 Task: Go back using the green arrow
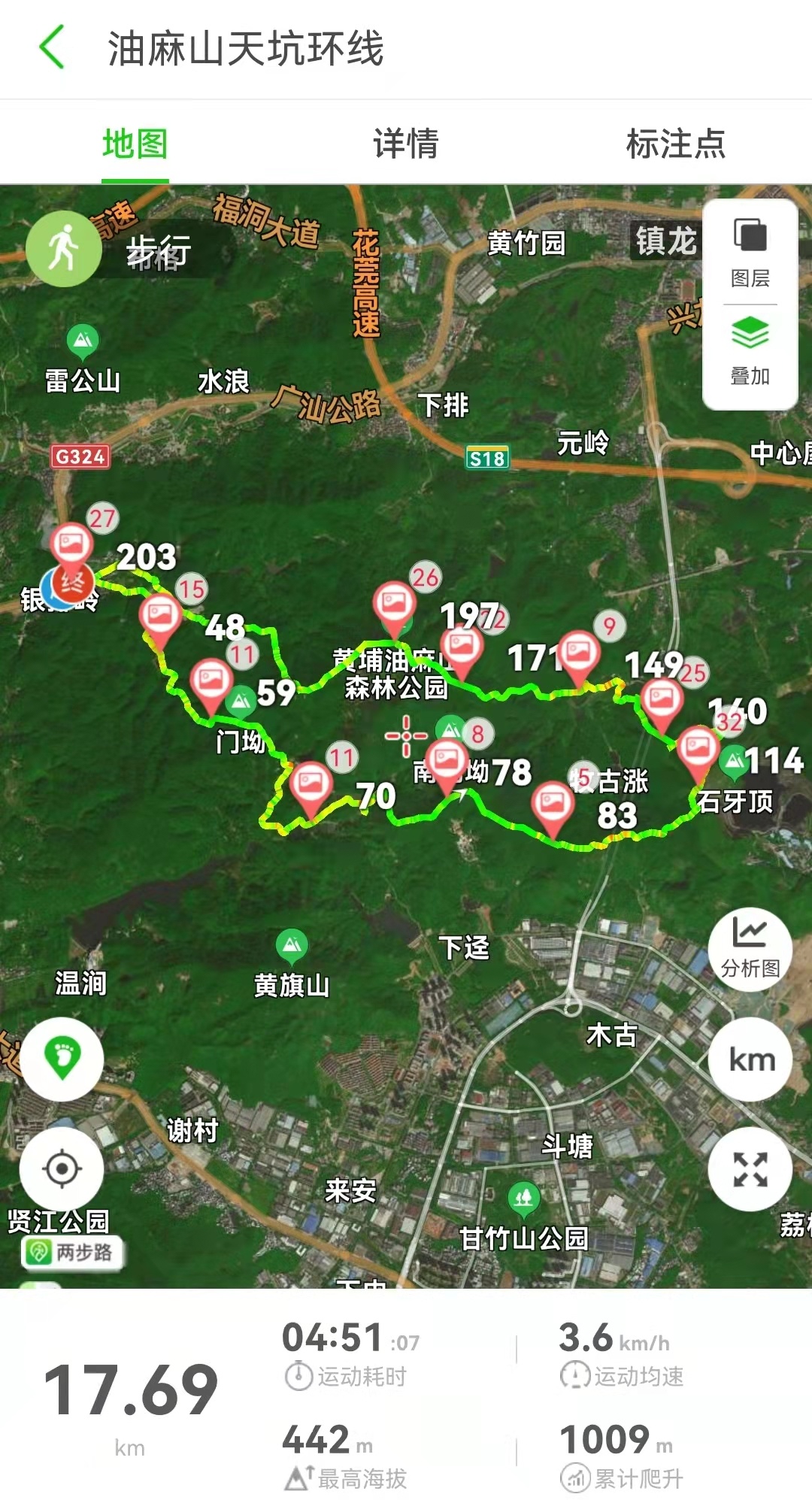click(x=53, y=47)
